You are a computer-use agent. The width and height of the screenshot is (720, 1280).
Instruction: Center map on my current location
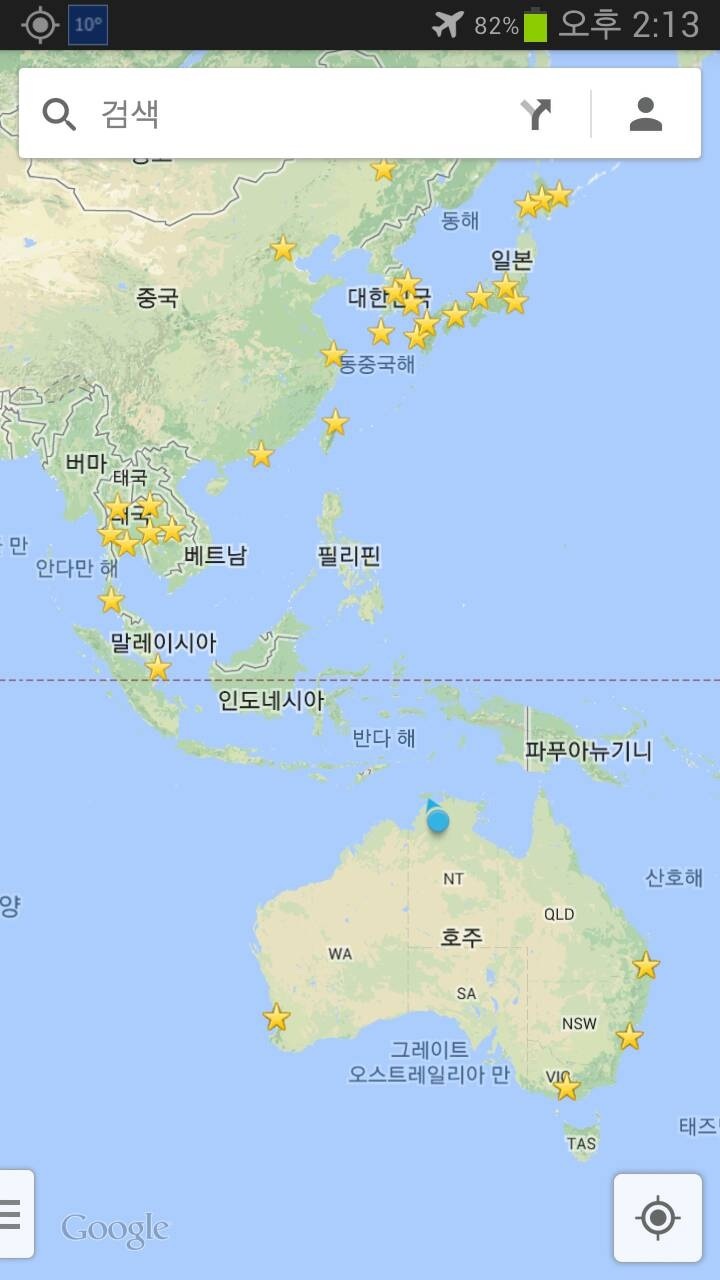click(658, 1218)
